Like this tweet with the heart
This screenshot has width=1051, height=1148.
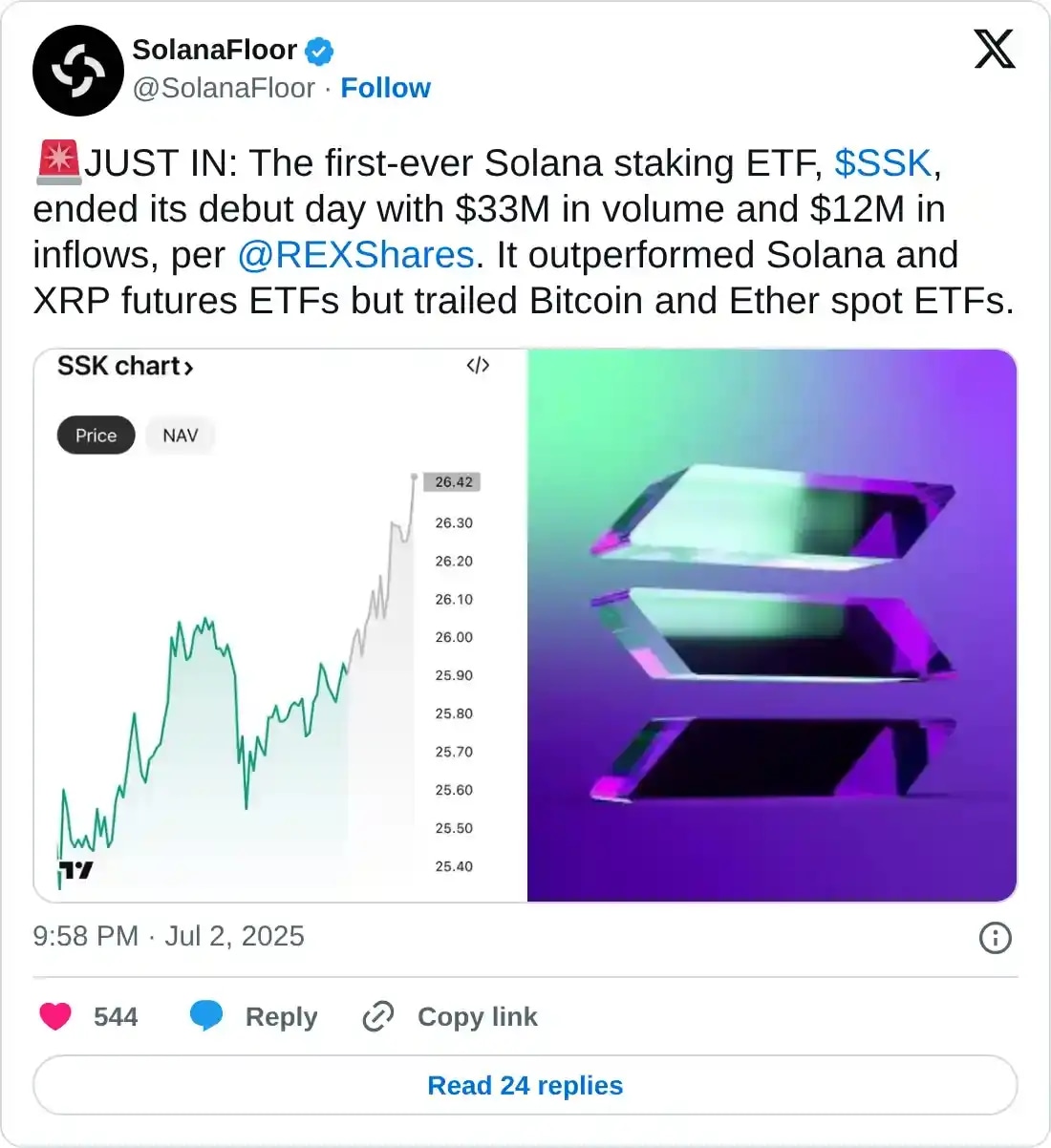click(x=55, y=1016)
